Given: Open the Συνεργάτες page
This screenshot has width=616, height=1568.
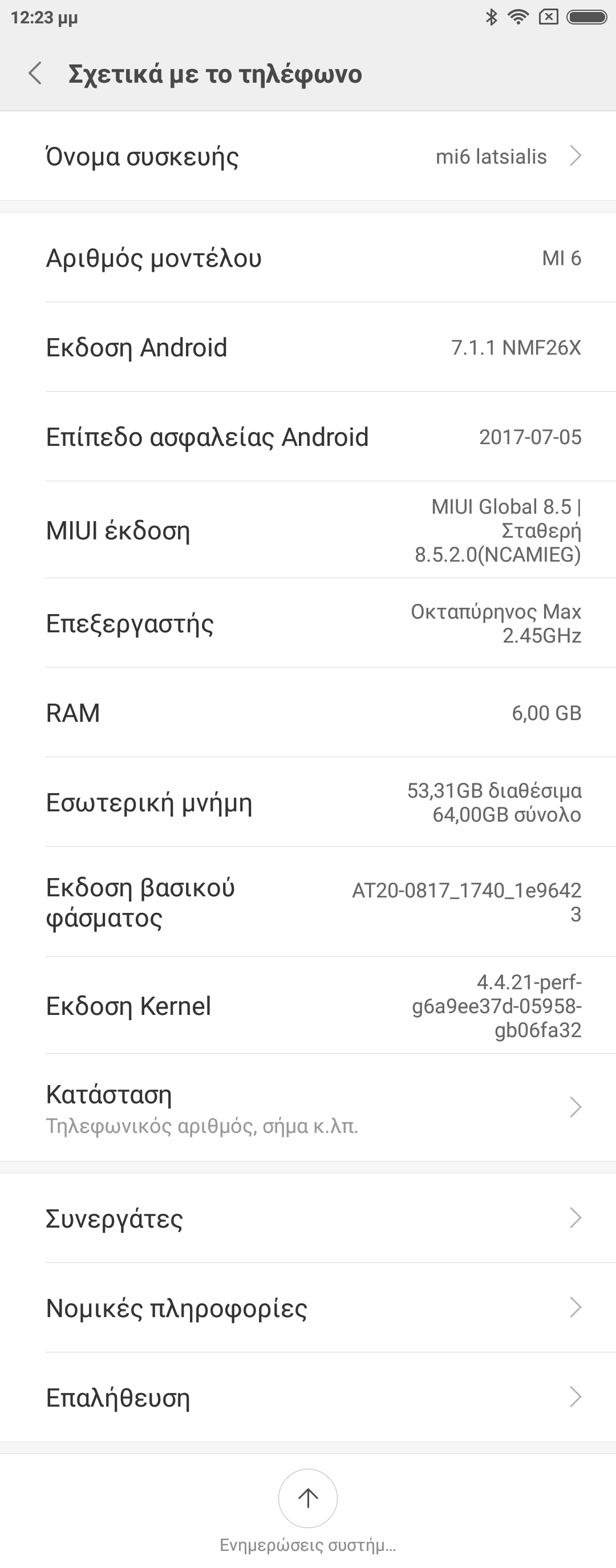Looking at the screenshot, I should [308, 1218].
